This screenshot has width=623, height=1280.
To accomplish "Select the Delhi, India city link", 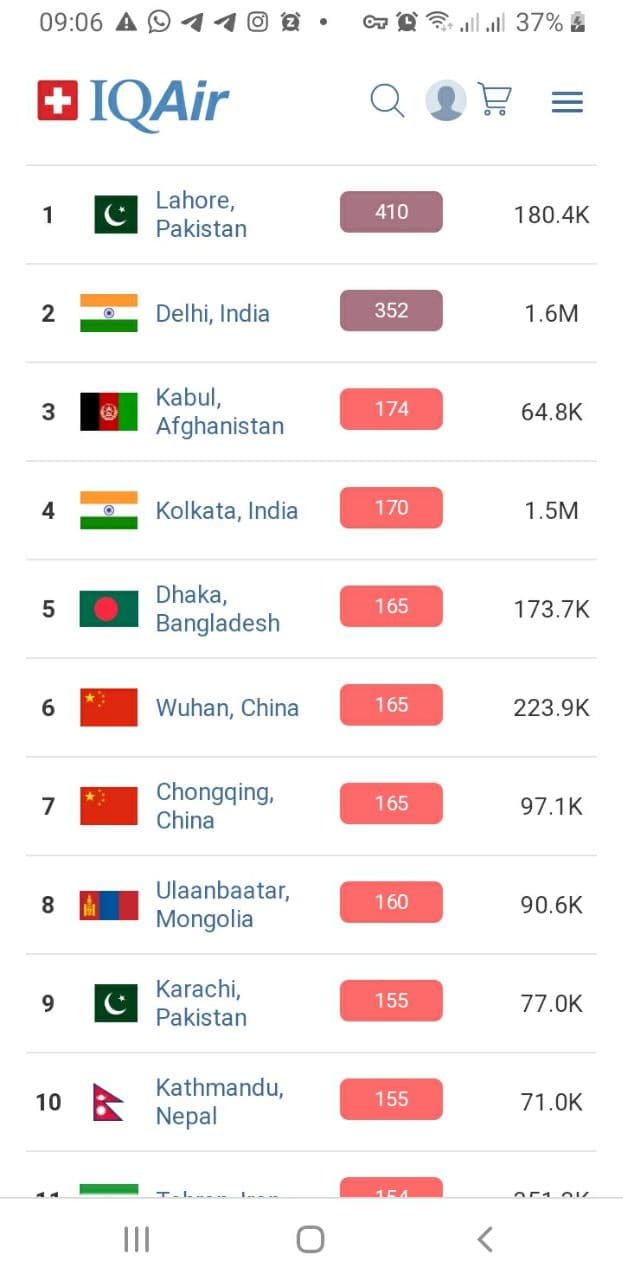I will [x=212, y=313].
